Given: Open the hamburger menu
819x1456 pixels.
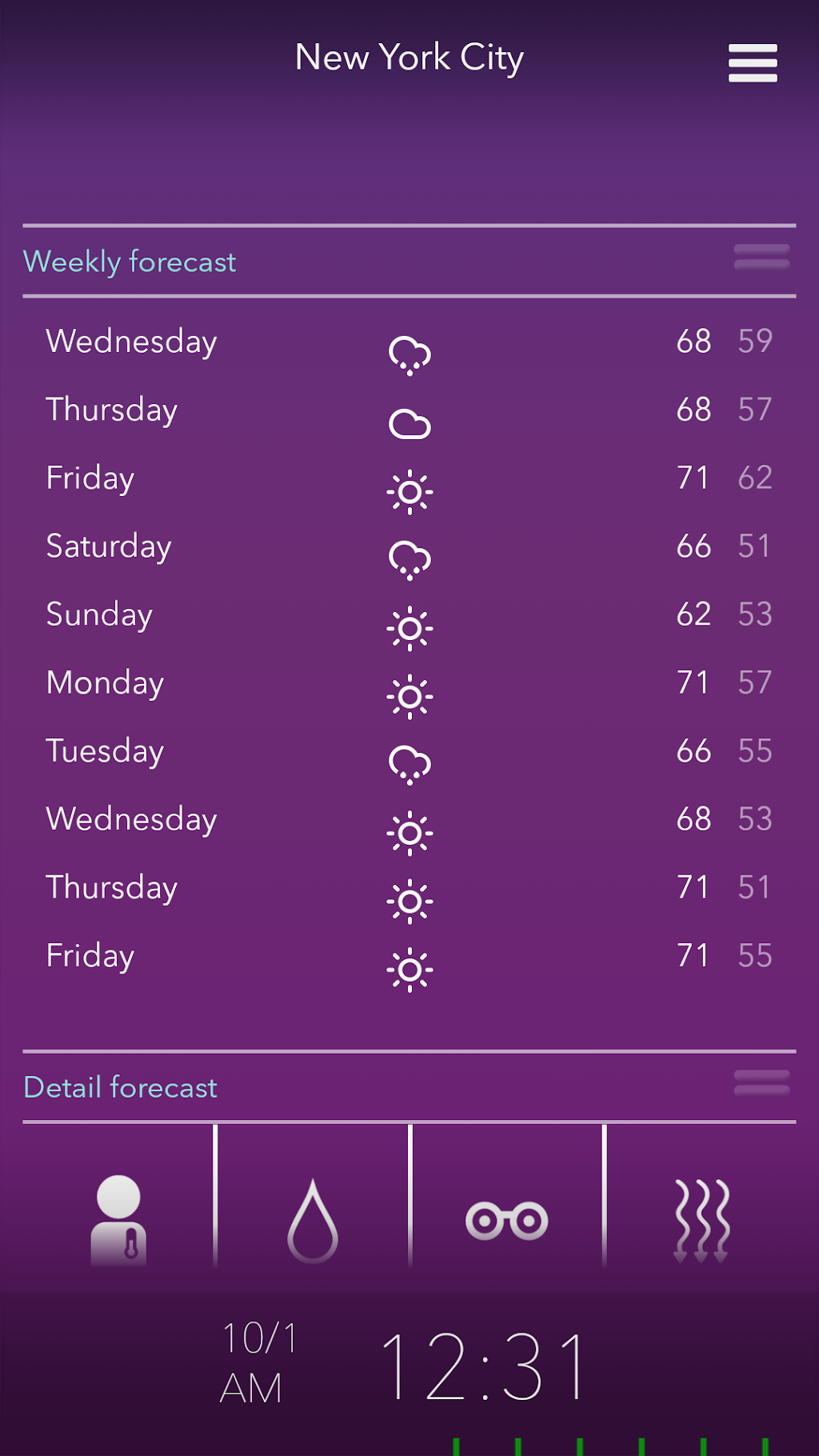Looking at the screenshot, I should pos(753,63).
